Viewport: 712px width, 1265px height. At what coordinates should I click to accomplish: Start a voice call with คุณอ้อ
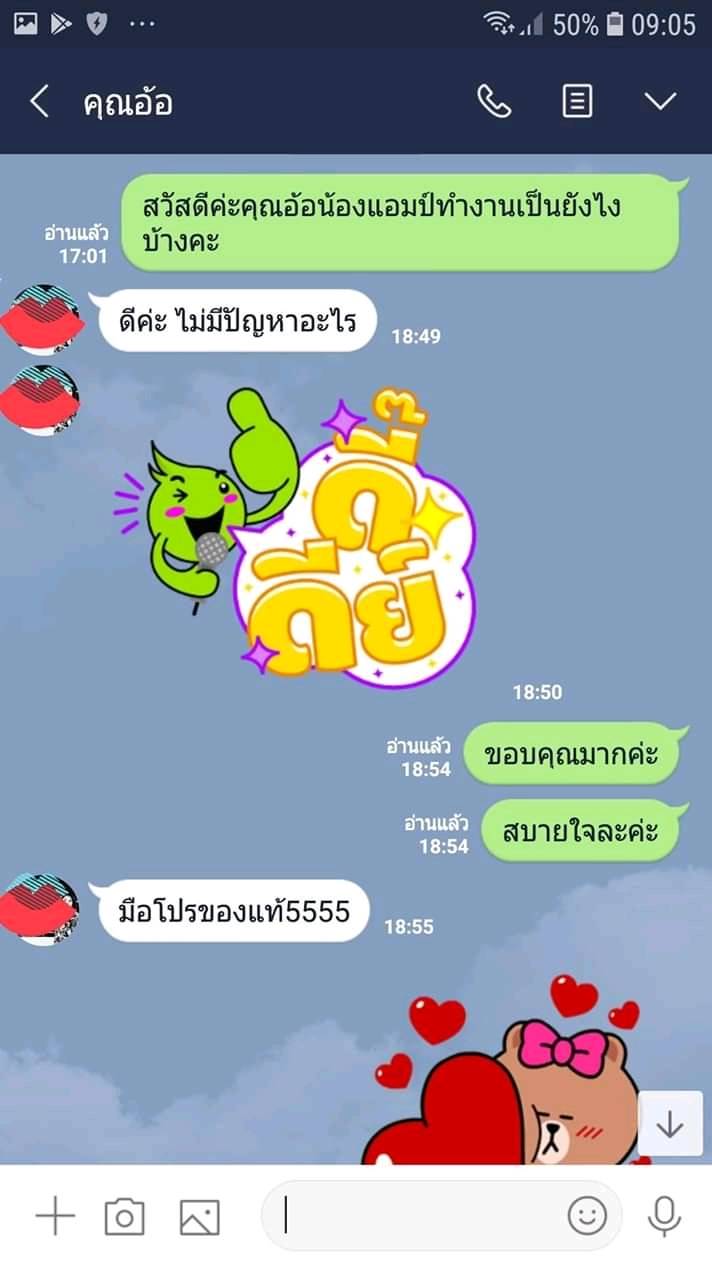(494, 101)
